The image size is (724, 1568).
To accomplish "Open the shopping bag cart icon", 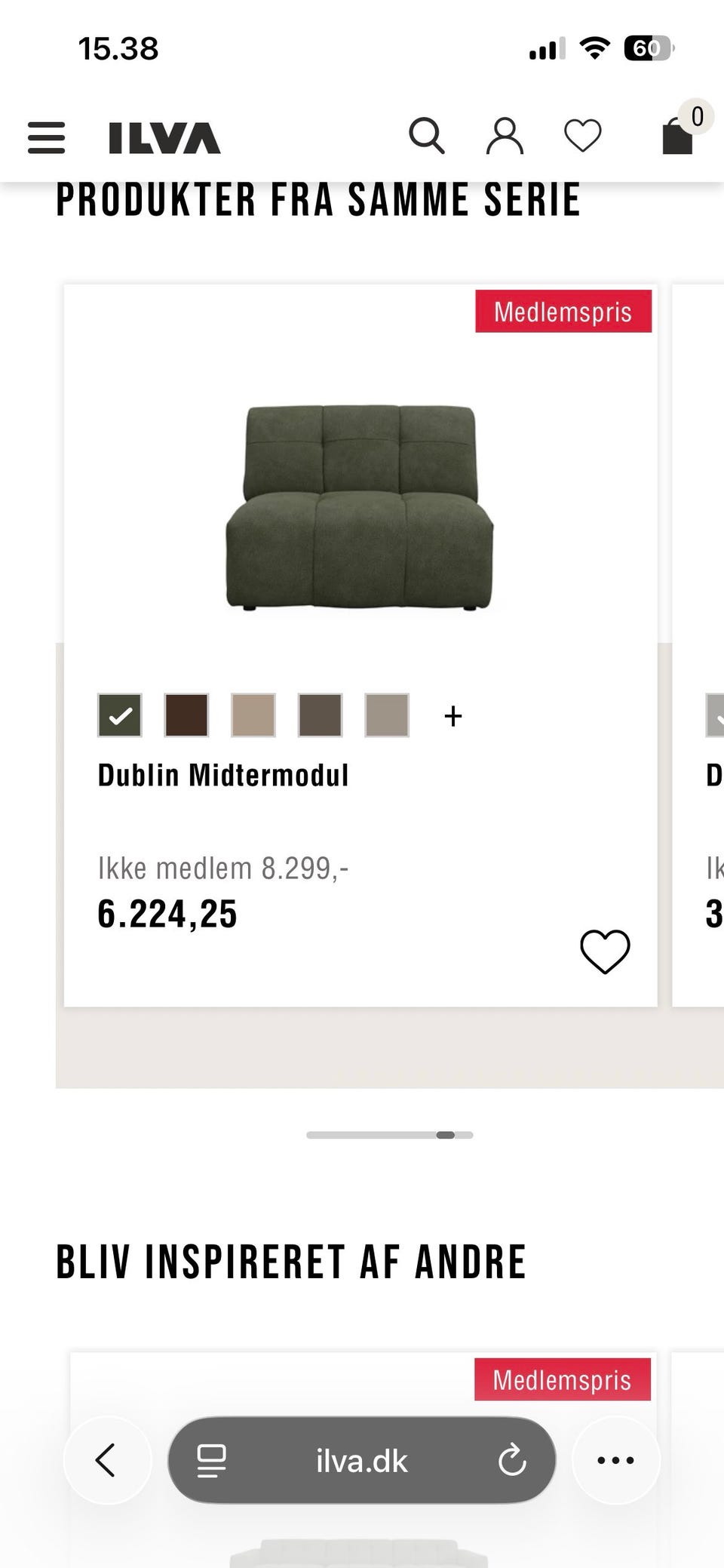I will click(x=675, y=137).
